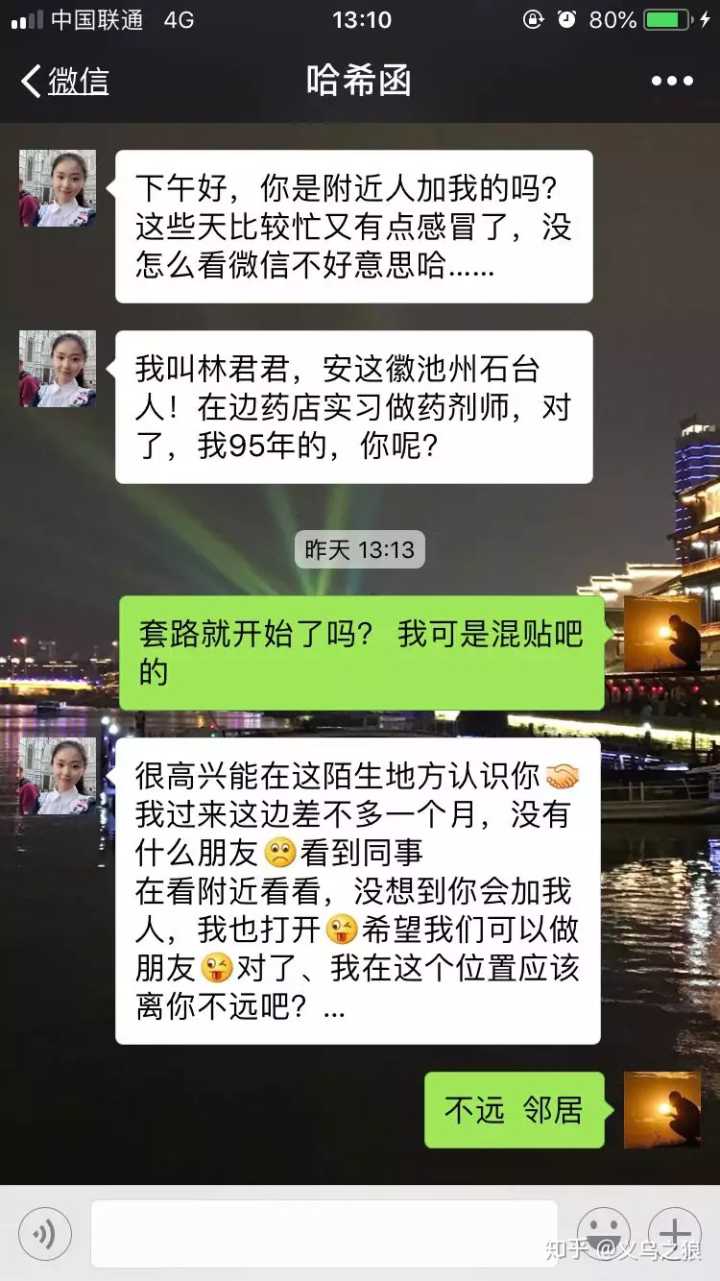Open the chat details overflow menu
The width and height of the screenshot is (720, 1281).
coord(671,81)
